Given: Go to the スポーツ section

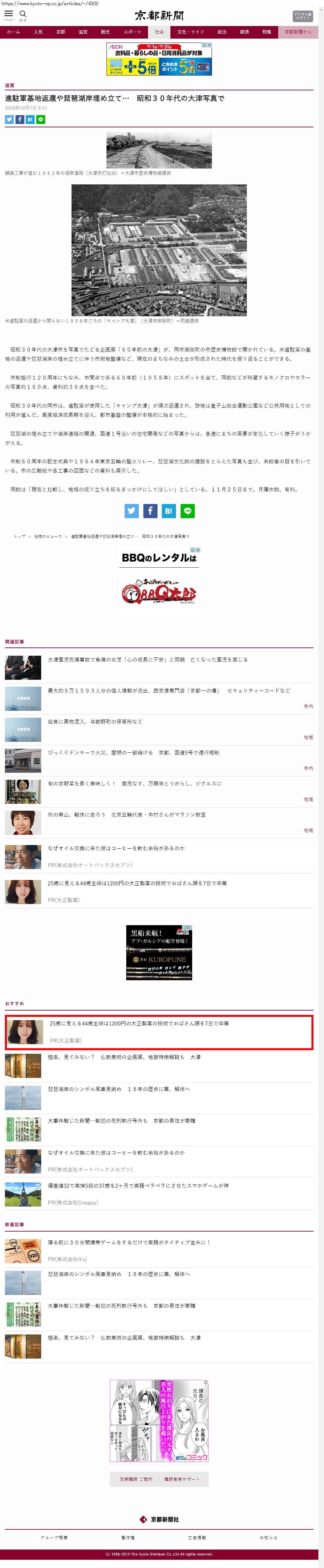Looking at the screenshot, I should [132, 32].
